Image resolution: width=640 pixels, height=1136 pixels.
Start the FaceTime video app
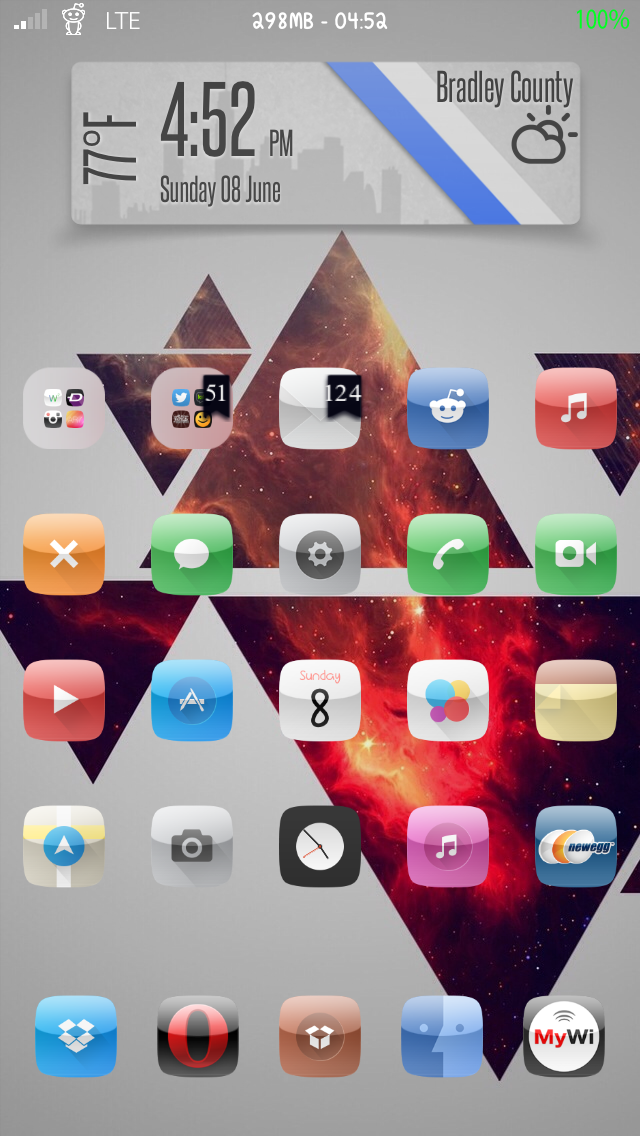tap(575, 554)
